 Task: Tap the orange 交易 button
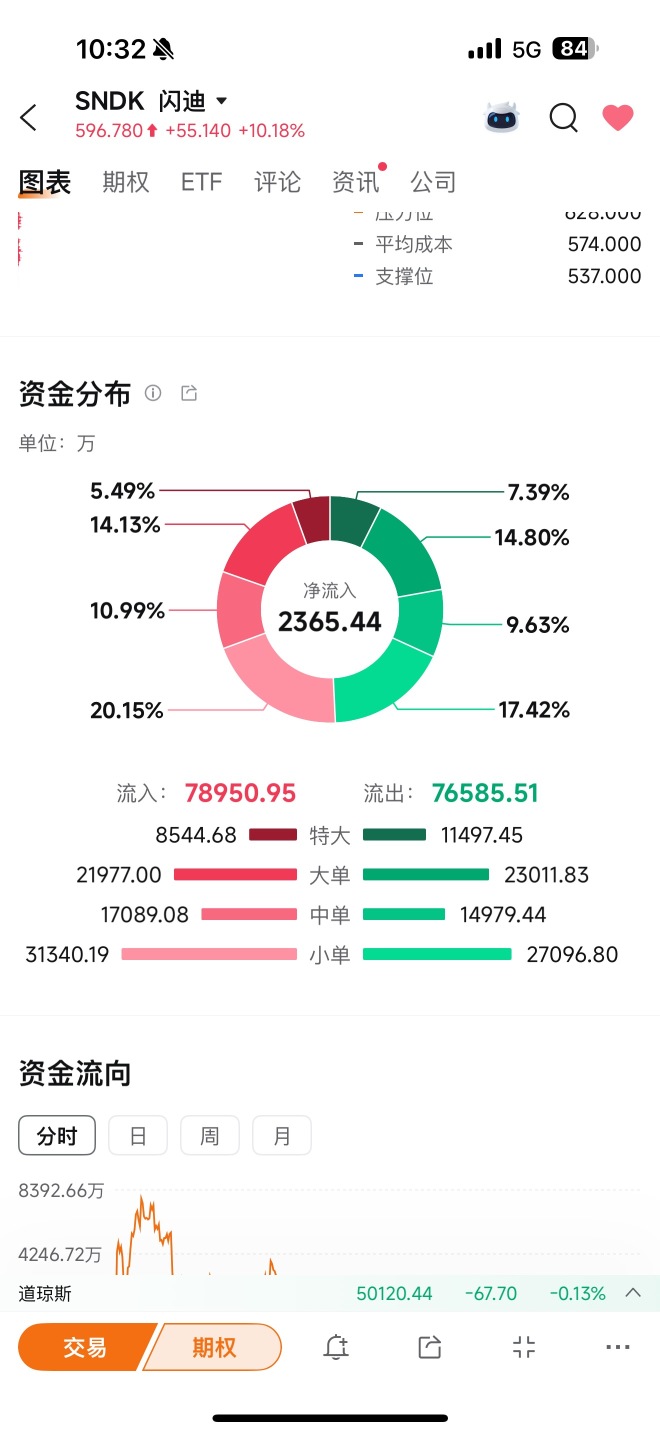point(86,1347)
